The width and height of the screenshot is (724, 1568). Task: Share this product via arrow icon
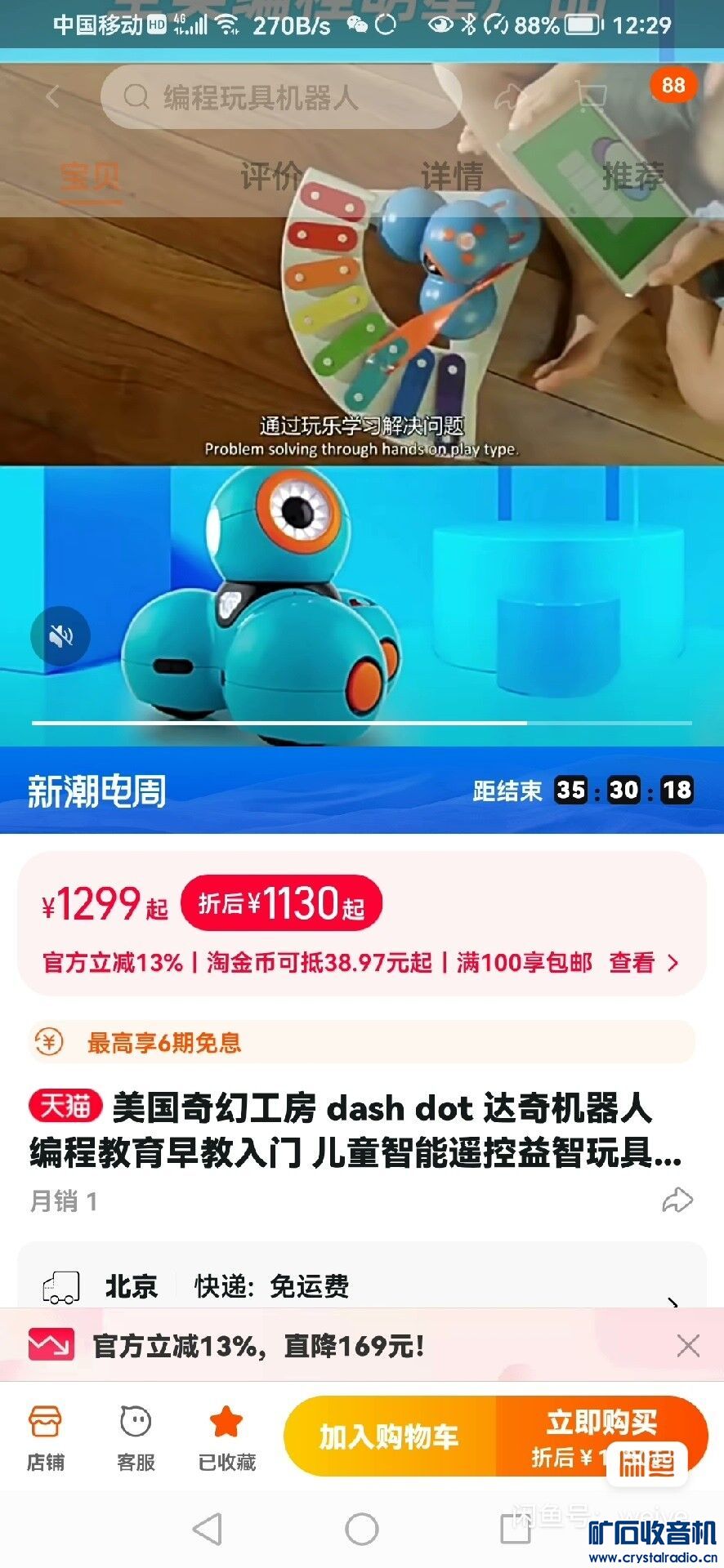coord(677,1200)
